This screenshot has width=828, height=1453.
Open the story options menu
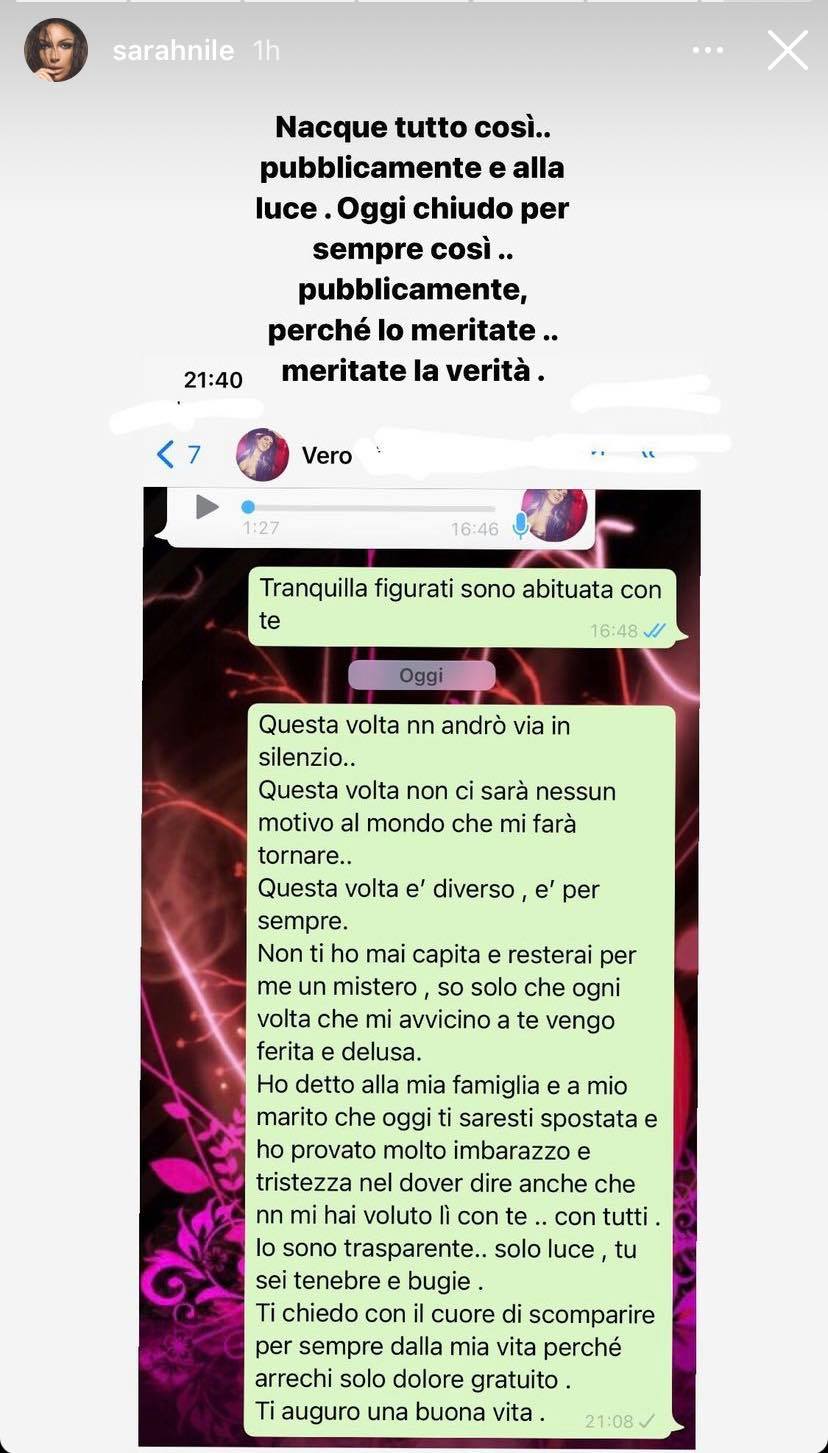point(707,50)
